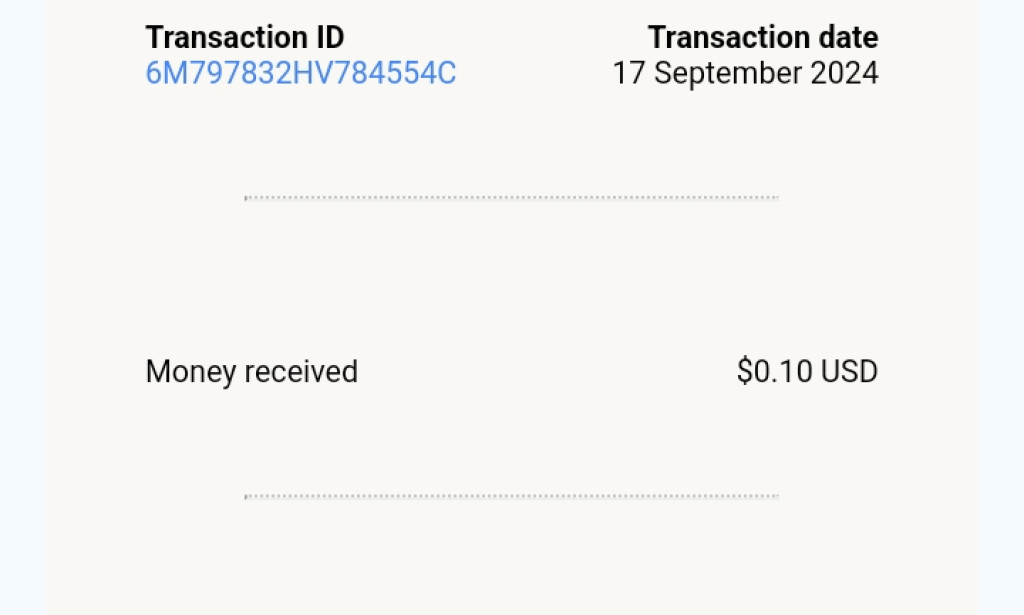Open transaction ID 6M797832HV784554C link
The width and height of the screenshot is (1024, 615).
coord(301,73)
